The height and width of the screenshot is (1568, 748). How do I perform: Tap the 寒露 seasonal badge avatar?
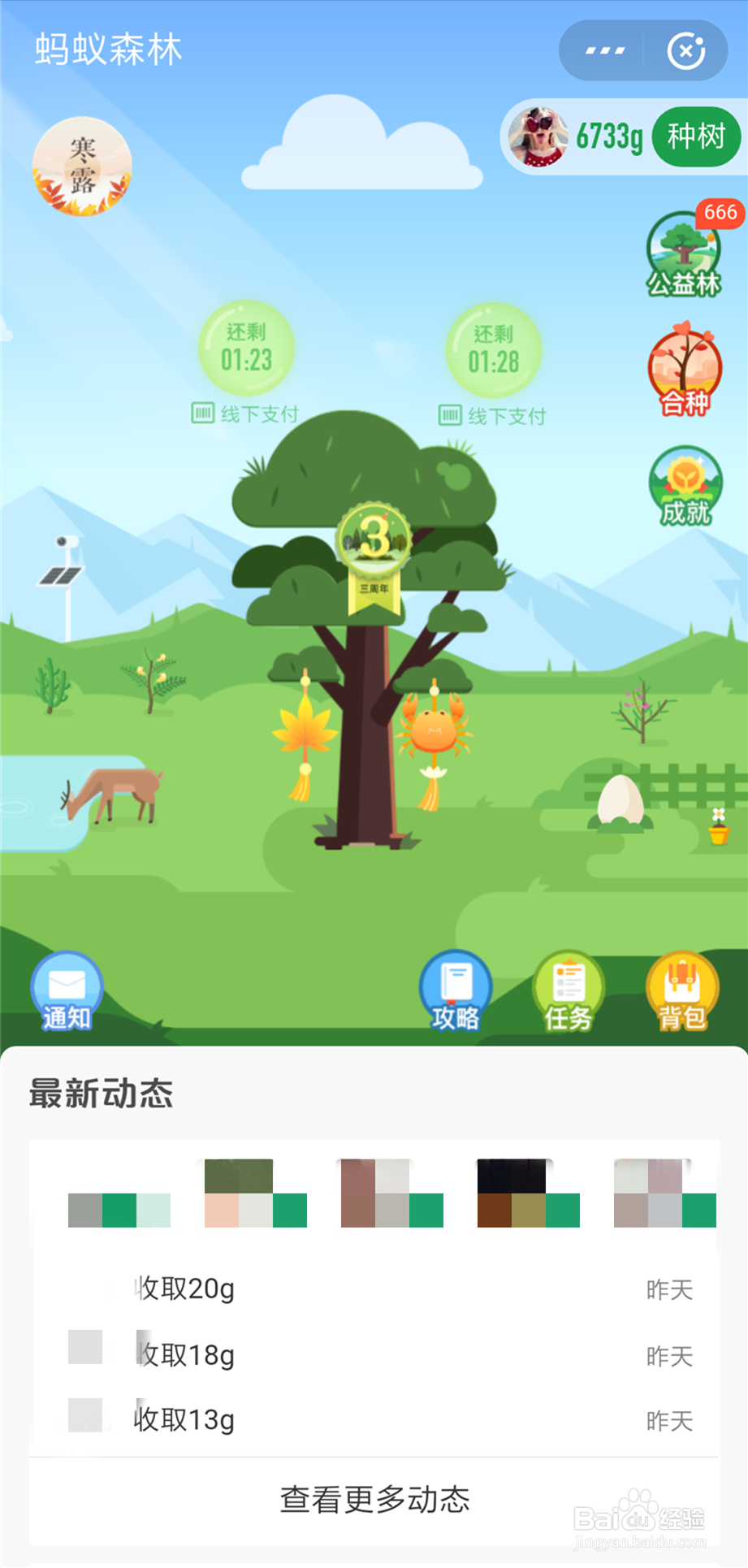80,164
